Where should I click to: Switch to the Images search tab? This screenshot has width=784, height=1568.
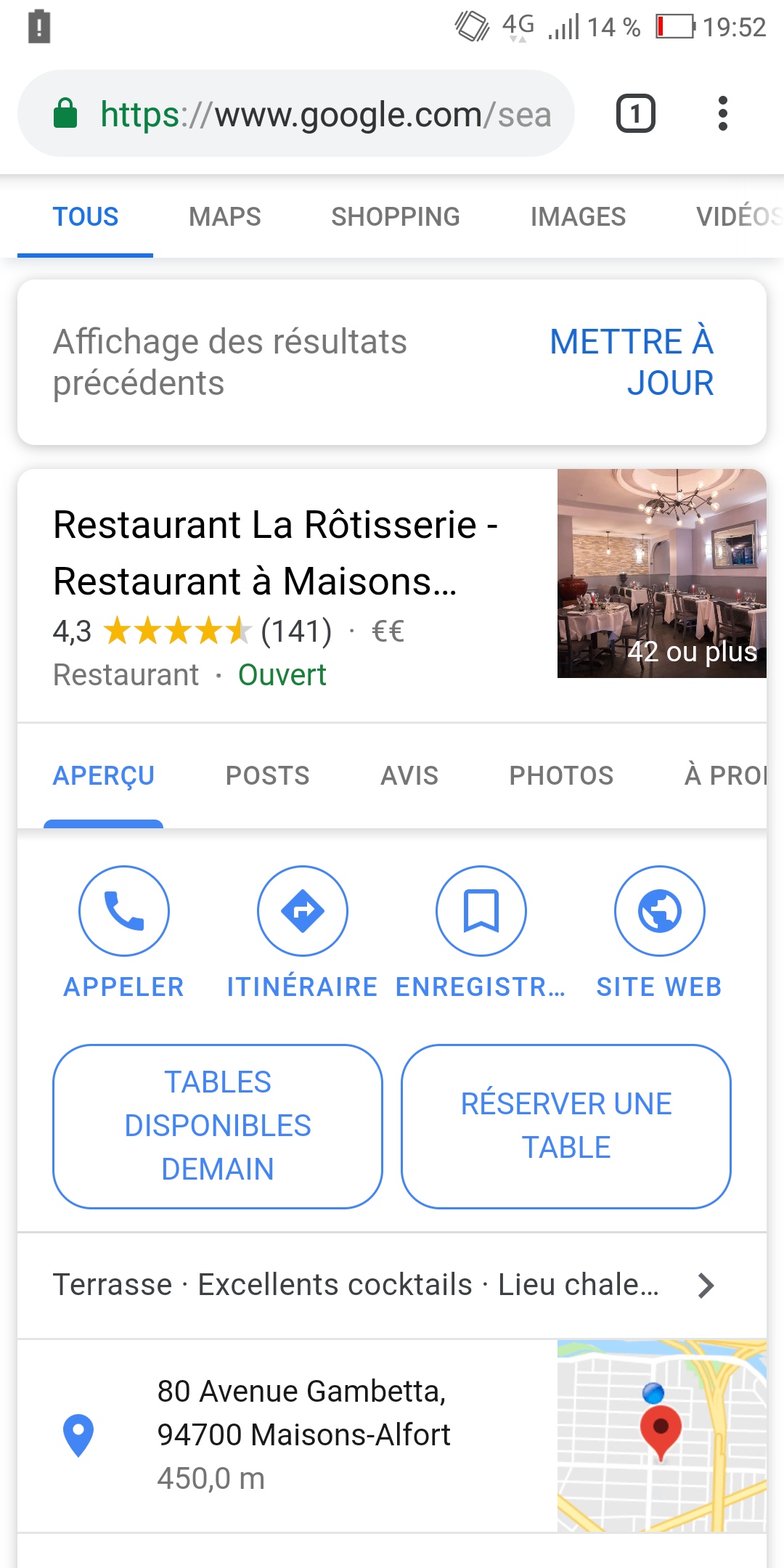point(578,216)
